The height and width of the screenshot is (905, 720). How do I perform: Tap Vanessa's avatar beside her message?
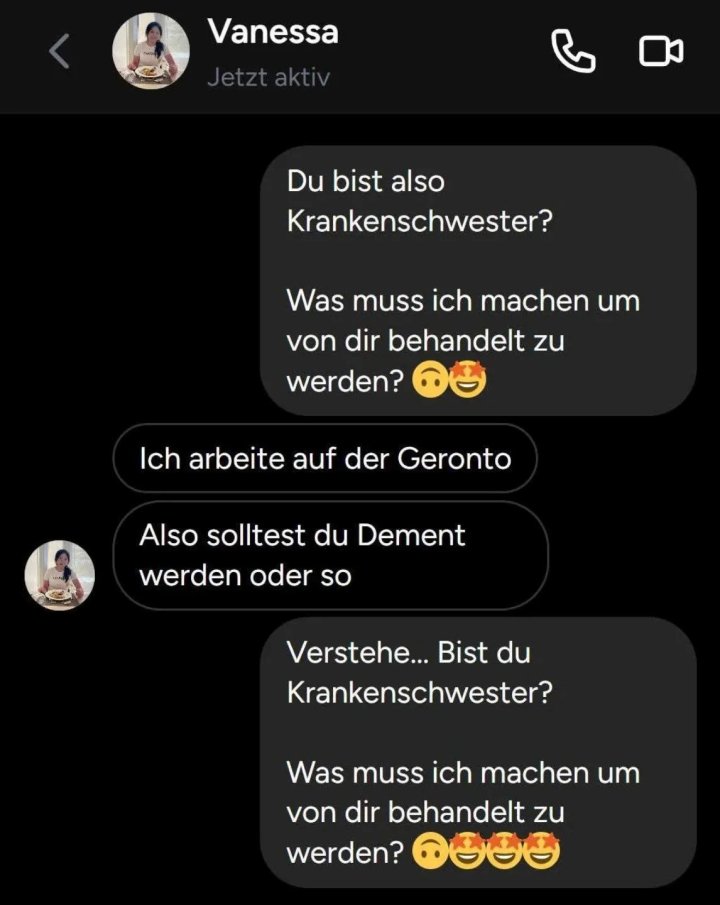click(x=60, y=575)
